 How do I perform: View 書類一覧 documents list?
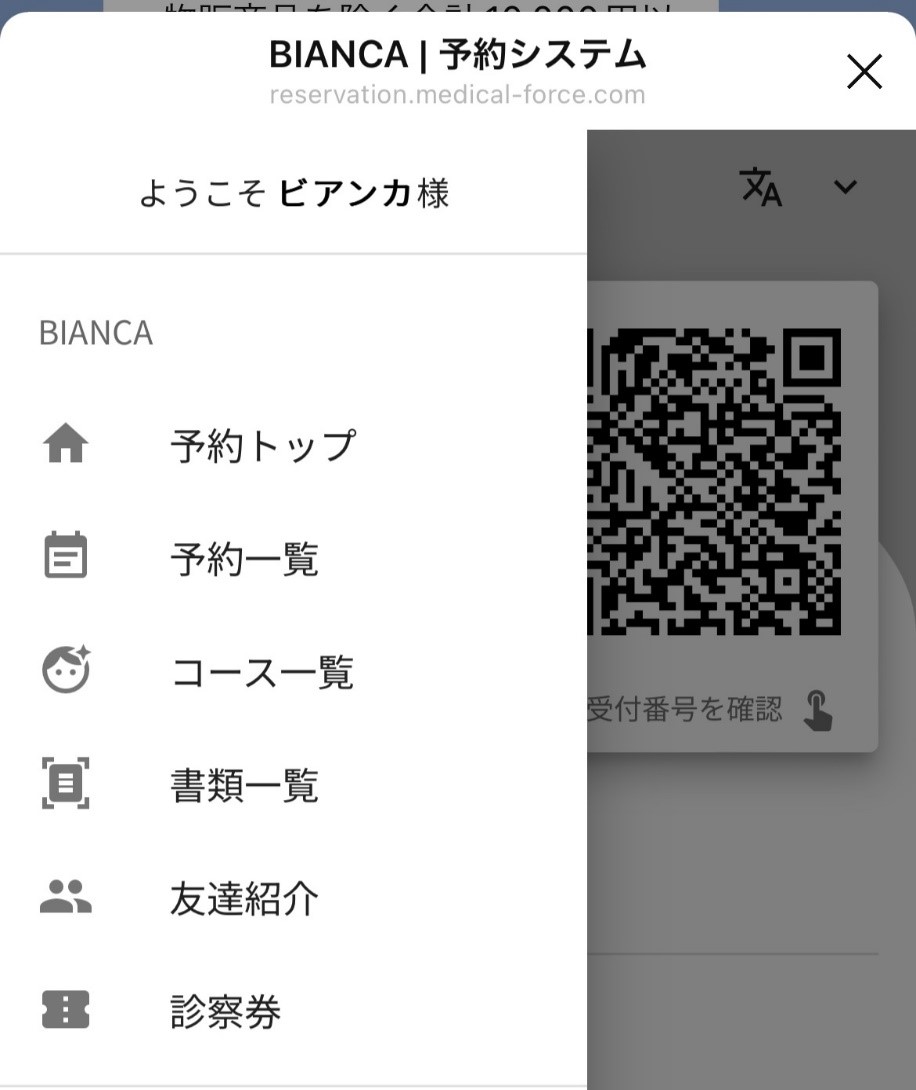click(244, 785)
